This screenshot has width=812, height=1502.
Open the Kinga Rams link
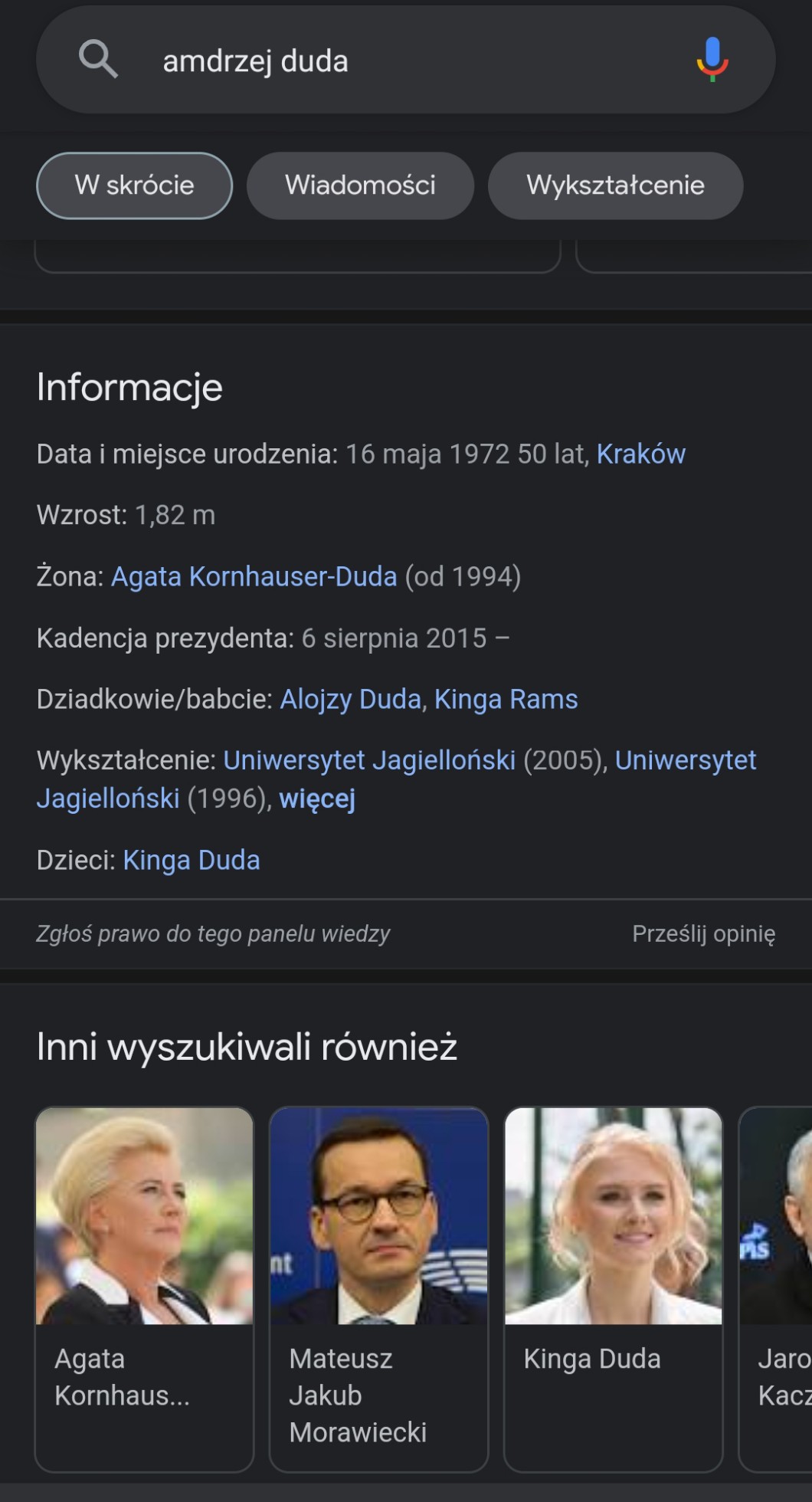(506, 699)
